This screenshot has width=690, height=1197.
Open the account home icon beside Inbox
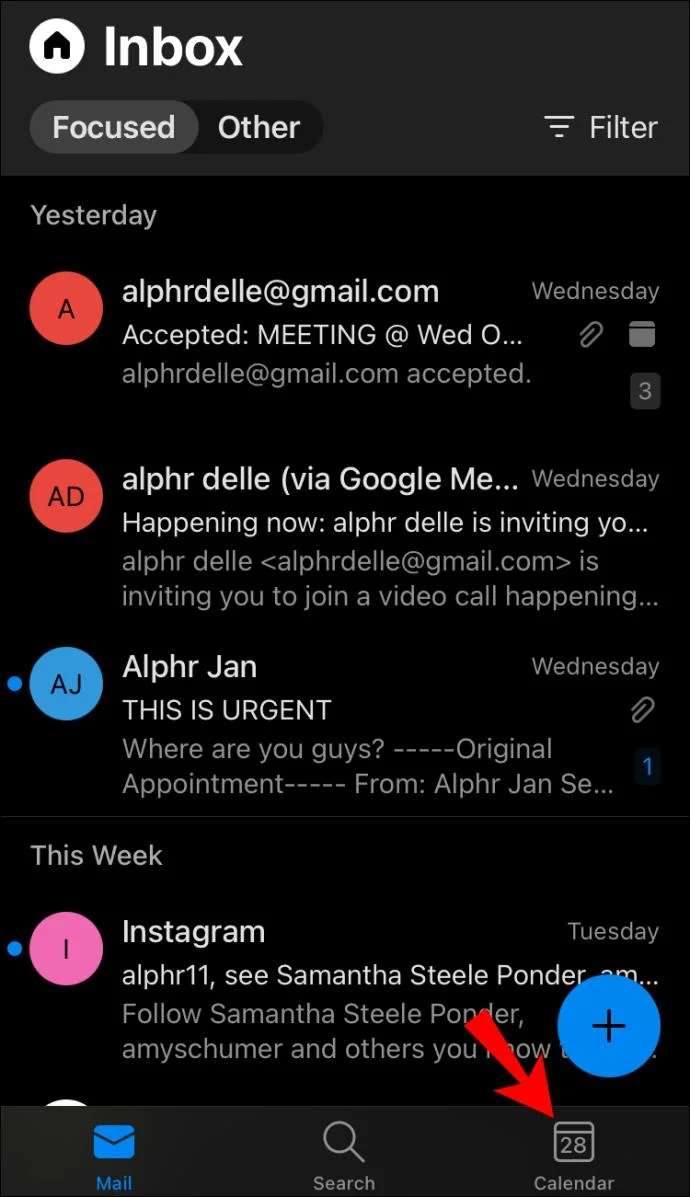point(57,46)
